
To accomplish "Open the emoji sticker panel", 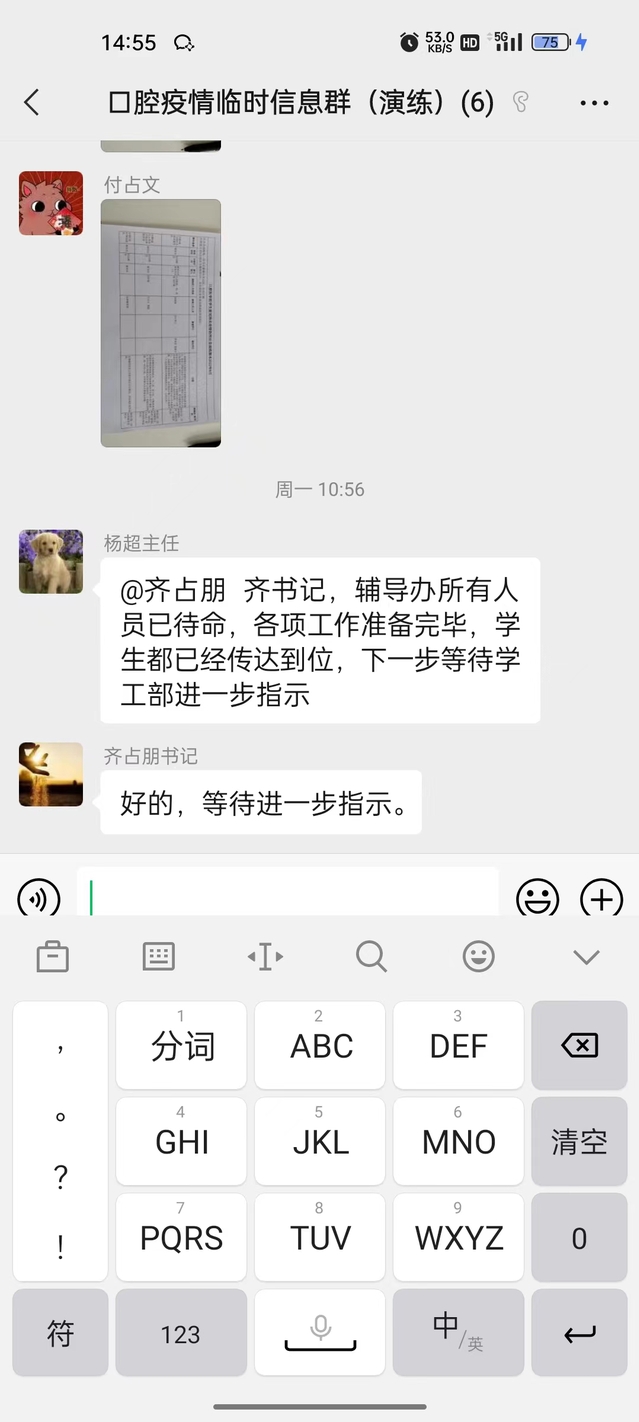I will (x=537, y=898).
